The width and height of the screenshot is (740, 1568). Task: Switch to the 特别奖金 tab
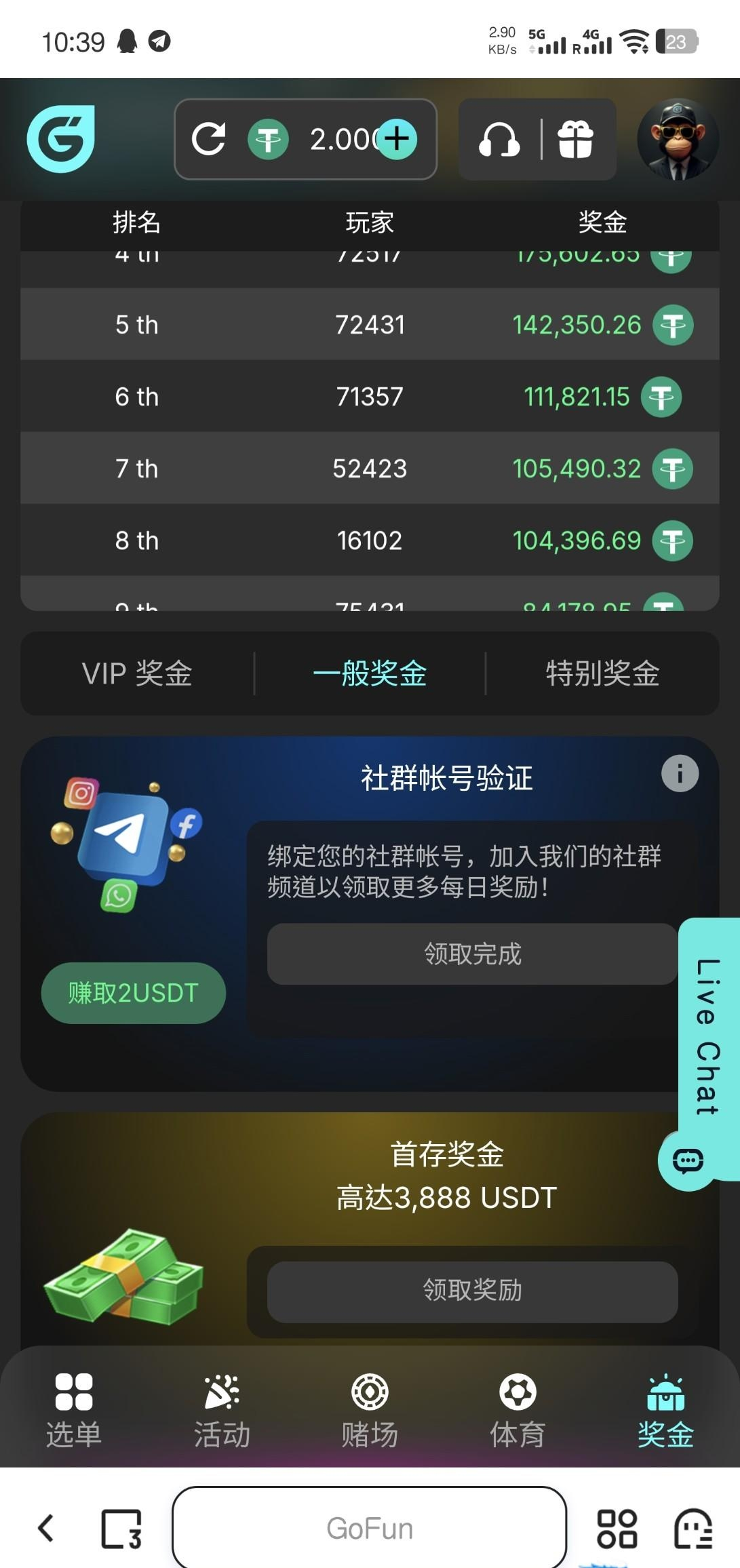click(x=602, y=673)
